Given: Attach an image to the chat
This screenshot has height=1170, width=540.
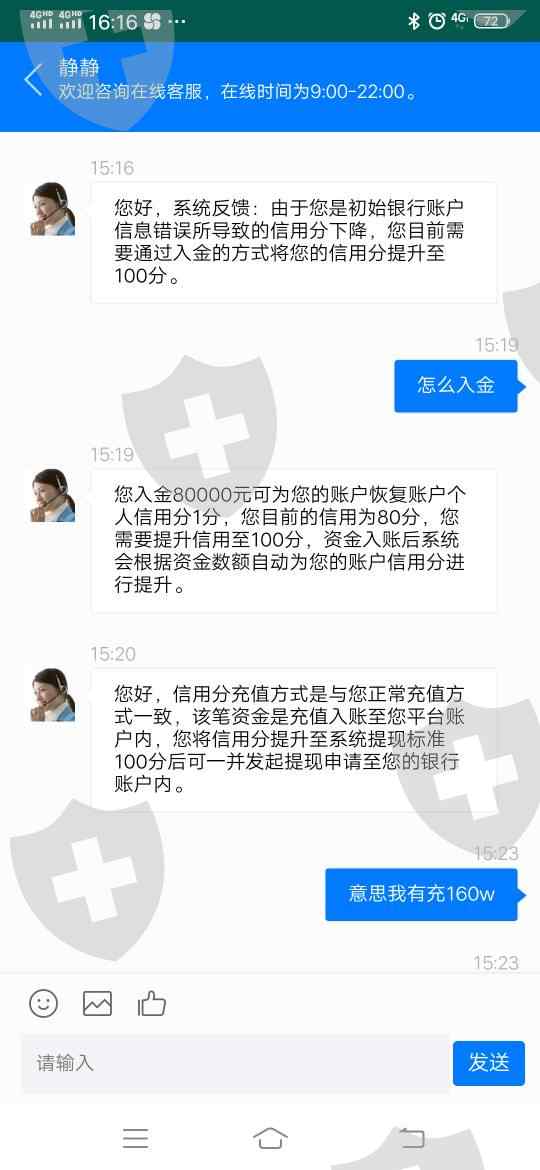Looking at the screenshot, I should point(97,1004).
